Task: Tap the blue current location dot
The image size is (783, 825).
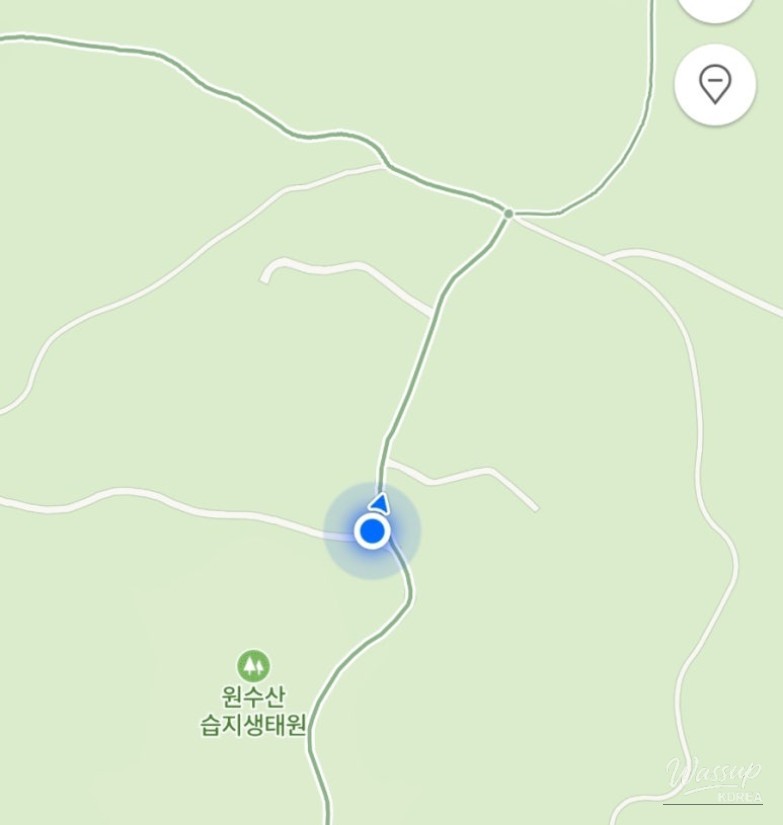Action: pos(372,531)
